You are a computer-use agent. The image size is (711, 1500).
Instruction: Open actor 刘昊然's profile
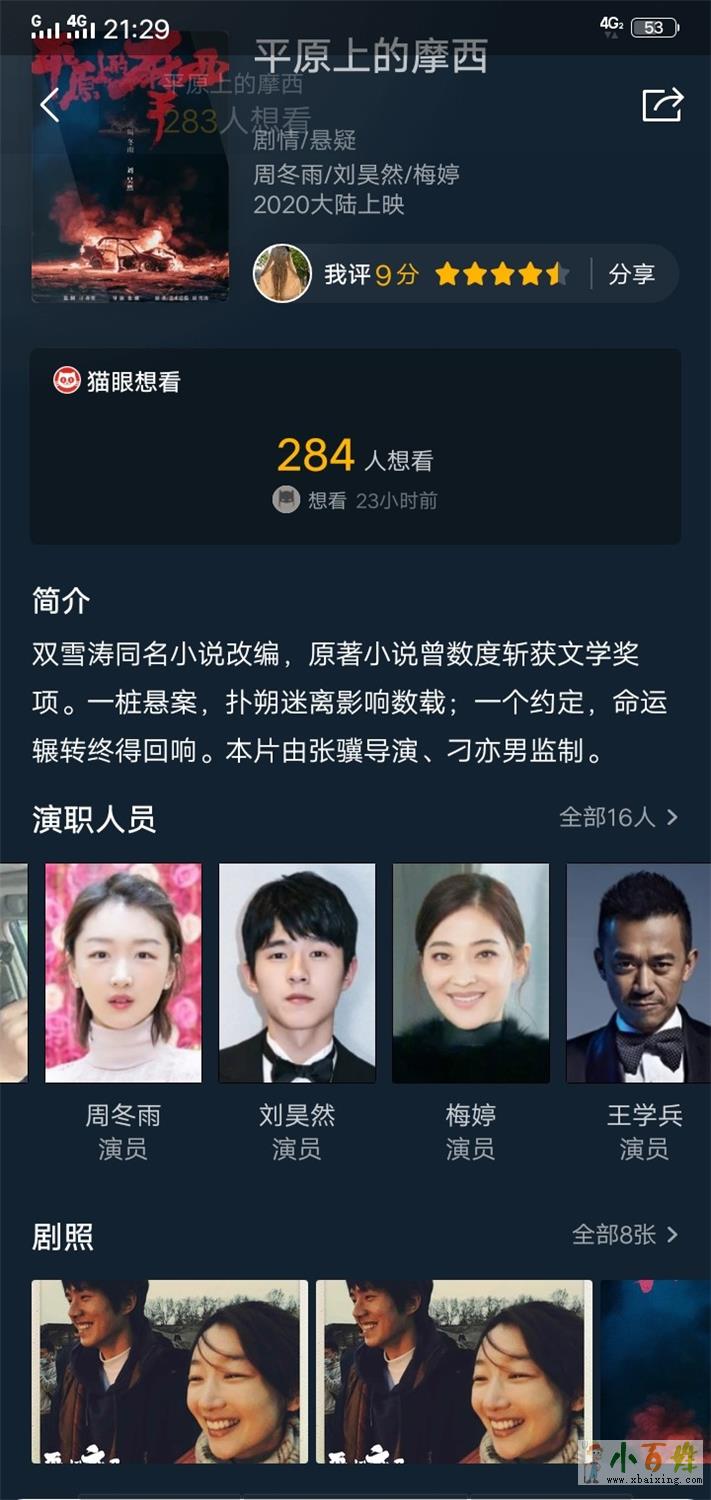tap(297, 973)
